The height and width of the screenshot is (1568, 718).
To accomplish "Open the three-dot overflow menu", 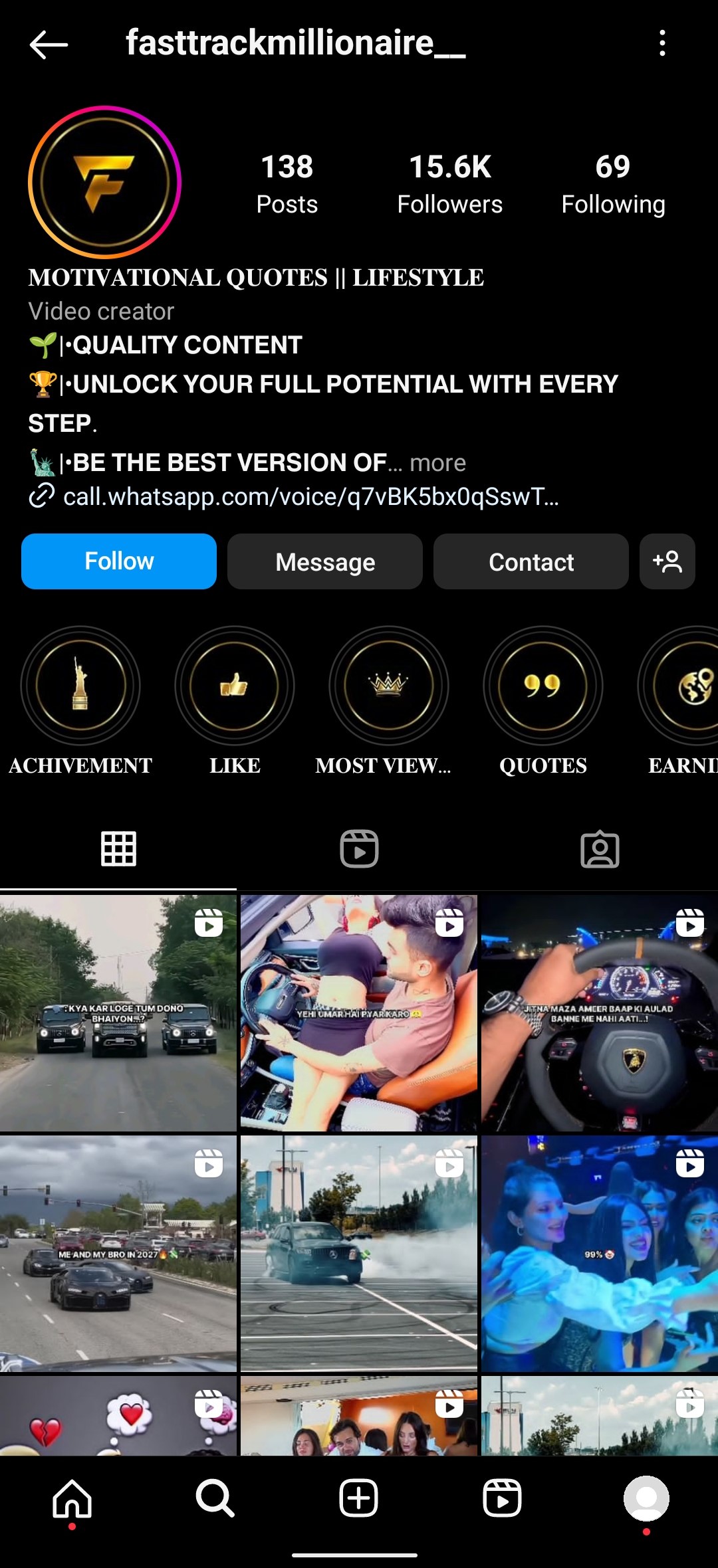I will coord(662,43).
